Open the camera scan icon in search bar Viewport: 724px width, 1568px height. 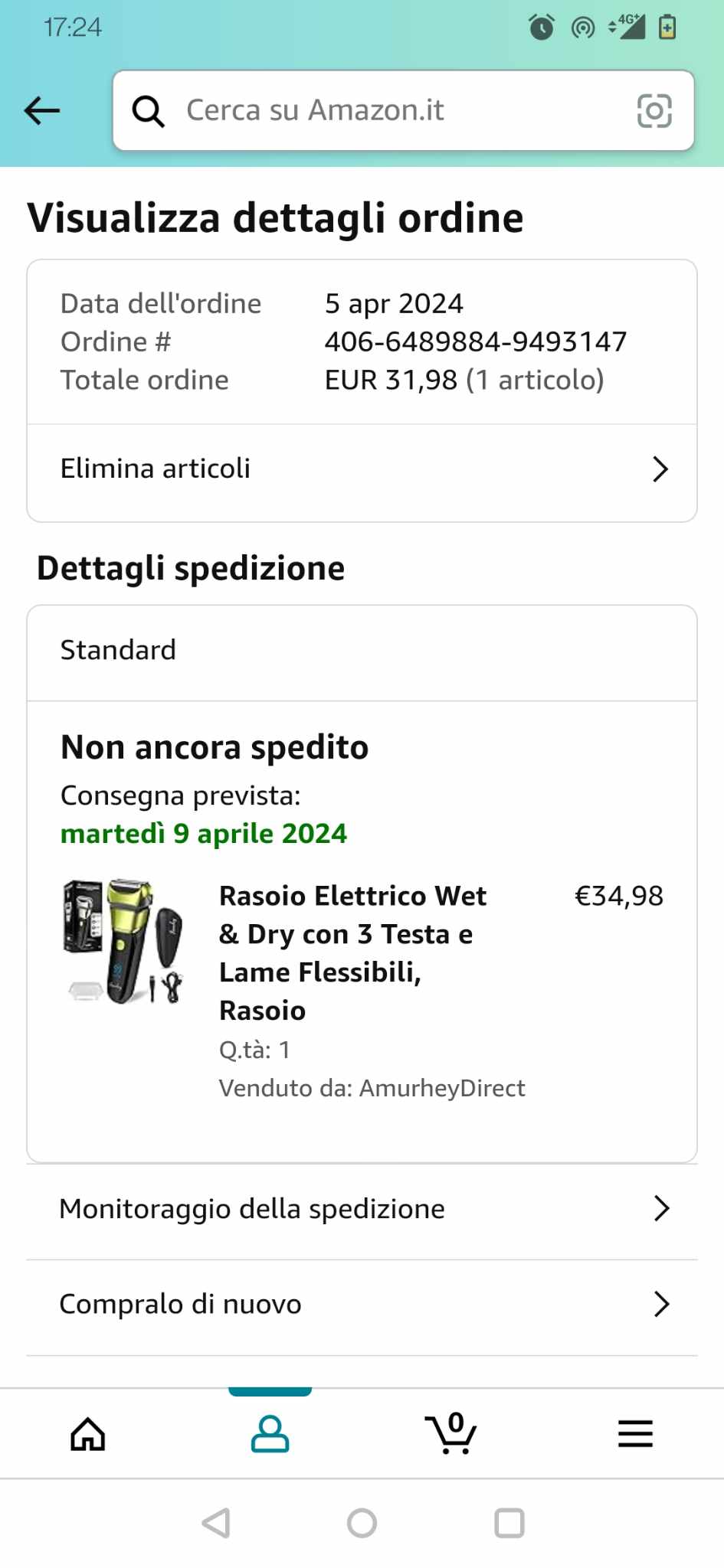coord(654,110)
